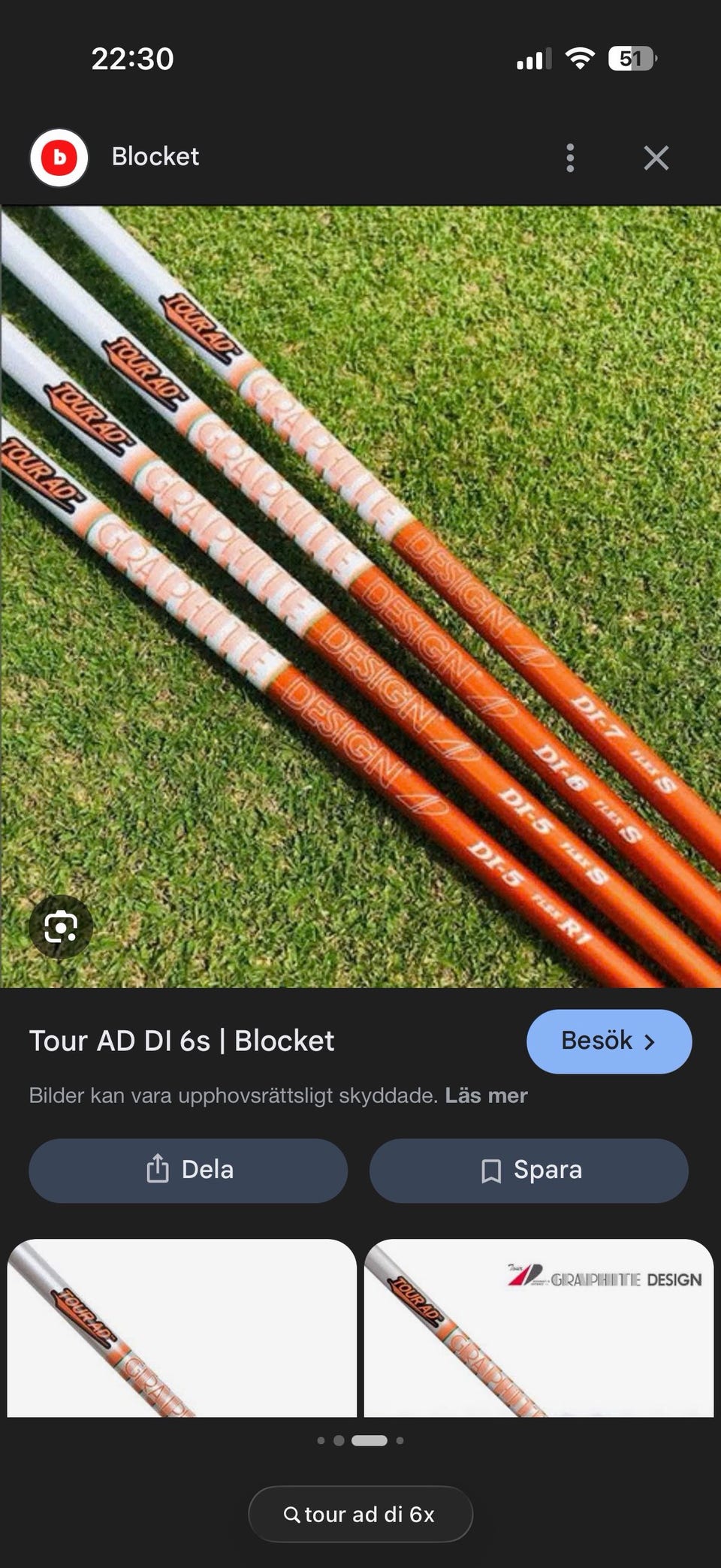Search this image with Lens icon
The height and width of the screenshot is (1568, 721).
coord(61,926)
